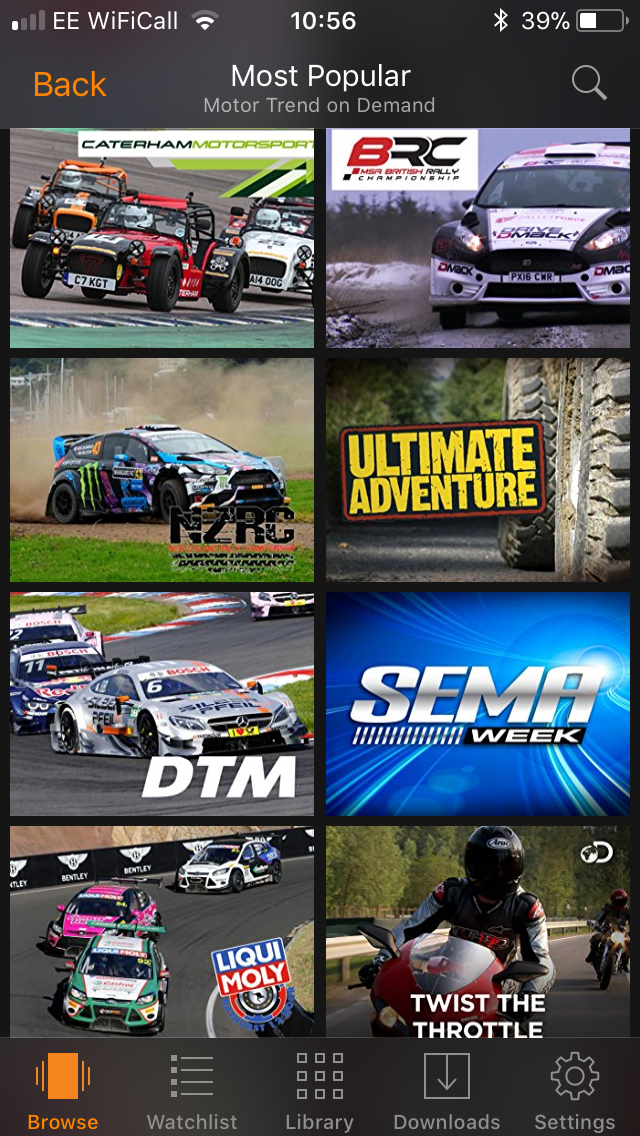Open the Downloads tab
Screen dimensions: 640x1136
click(446, 1090)
